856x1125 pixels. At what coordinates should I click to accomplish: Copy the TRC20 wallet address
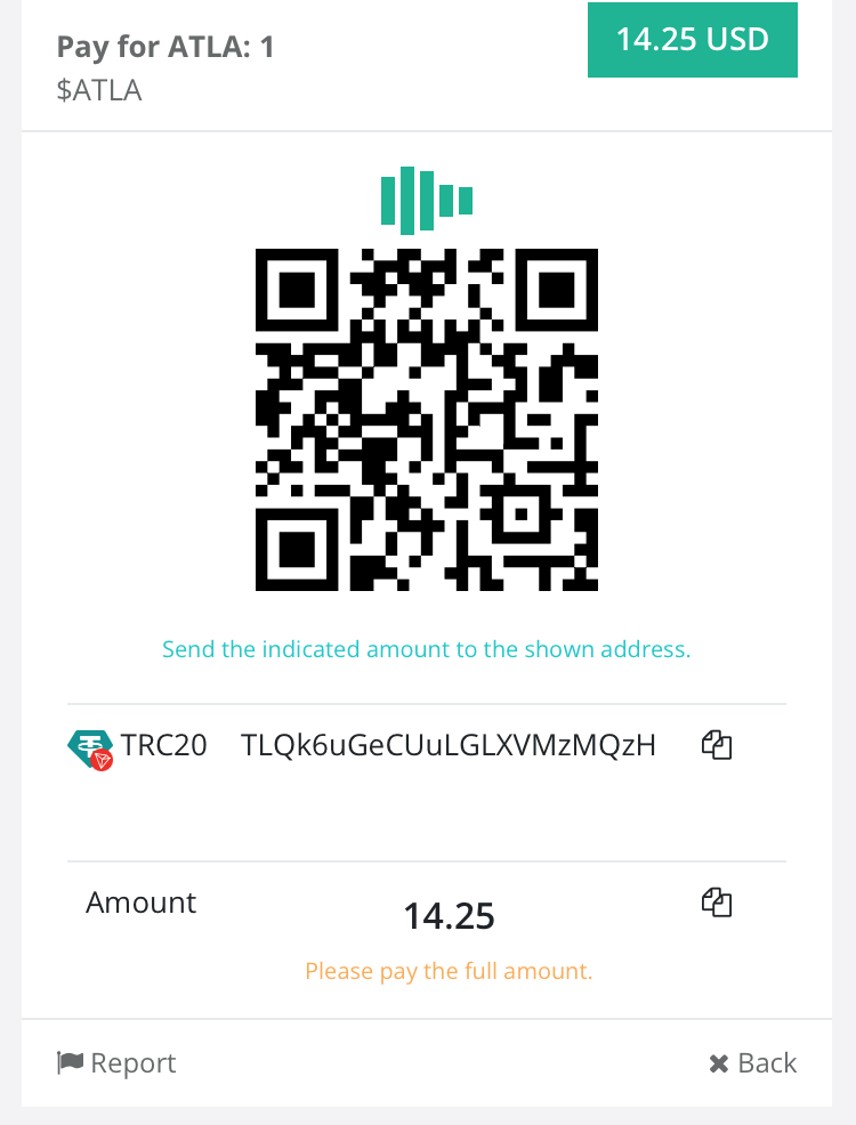point(716,745)
